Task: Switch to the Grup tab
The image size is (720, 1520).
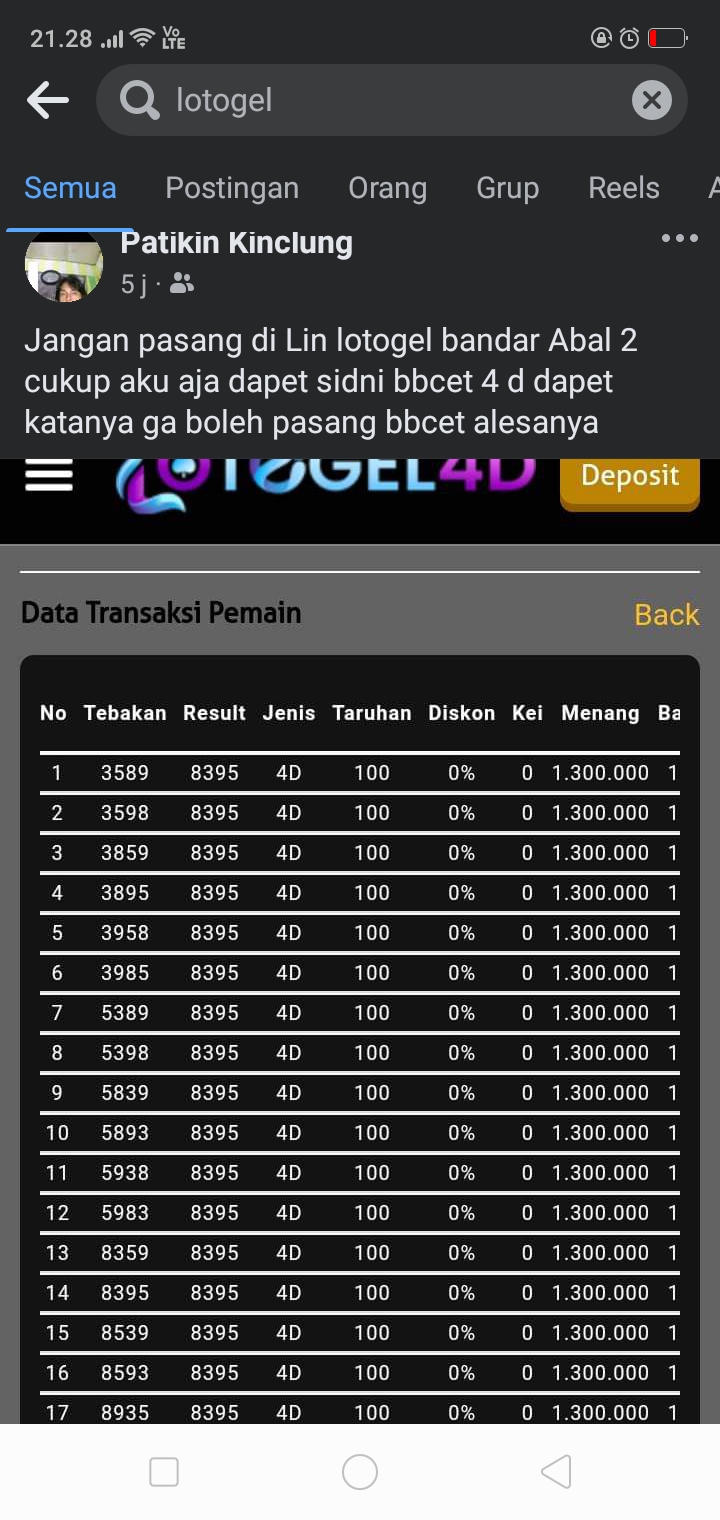Action: (507, 188)
